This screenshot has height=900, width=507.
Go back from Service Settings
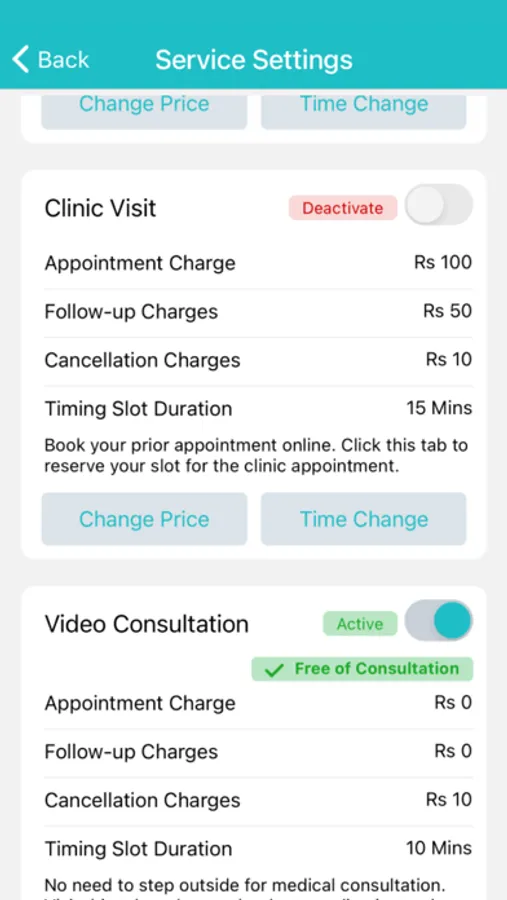coord(51,60)
